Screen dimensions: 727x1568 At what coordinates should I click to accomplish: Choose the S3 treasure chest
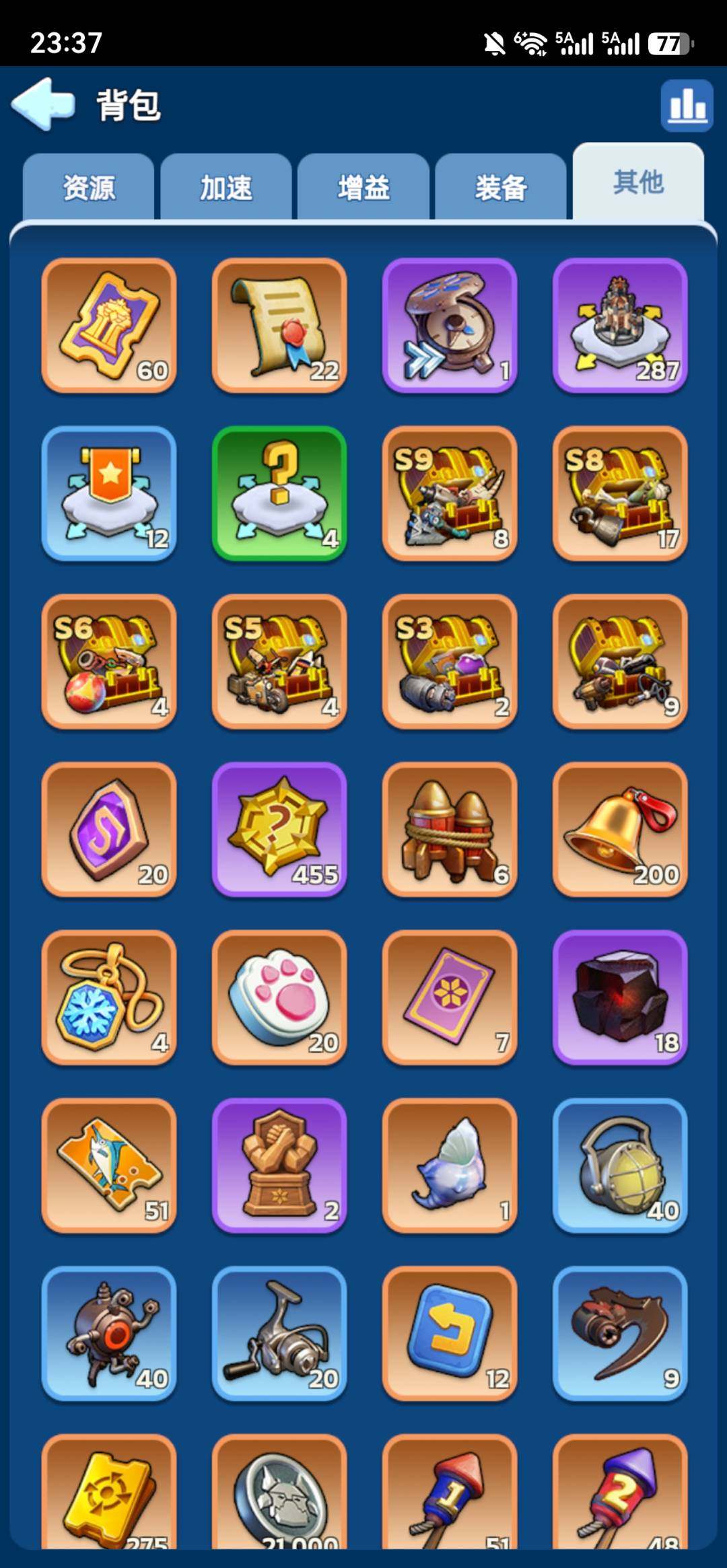(x=450, y=662)
